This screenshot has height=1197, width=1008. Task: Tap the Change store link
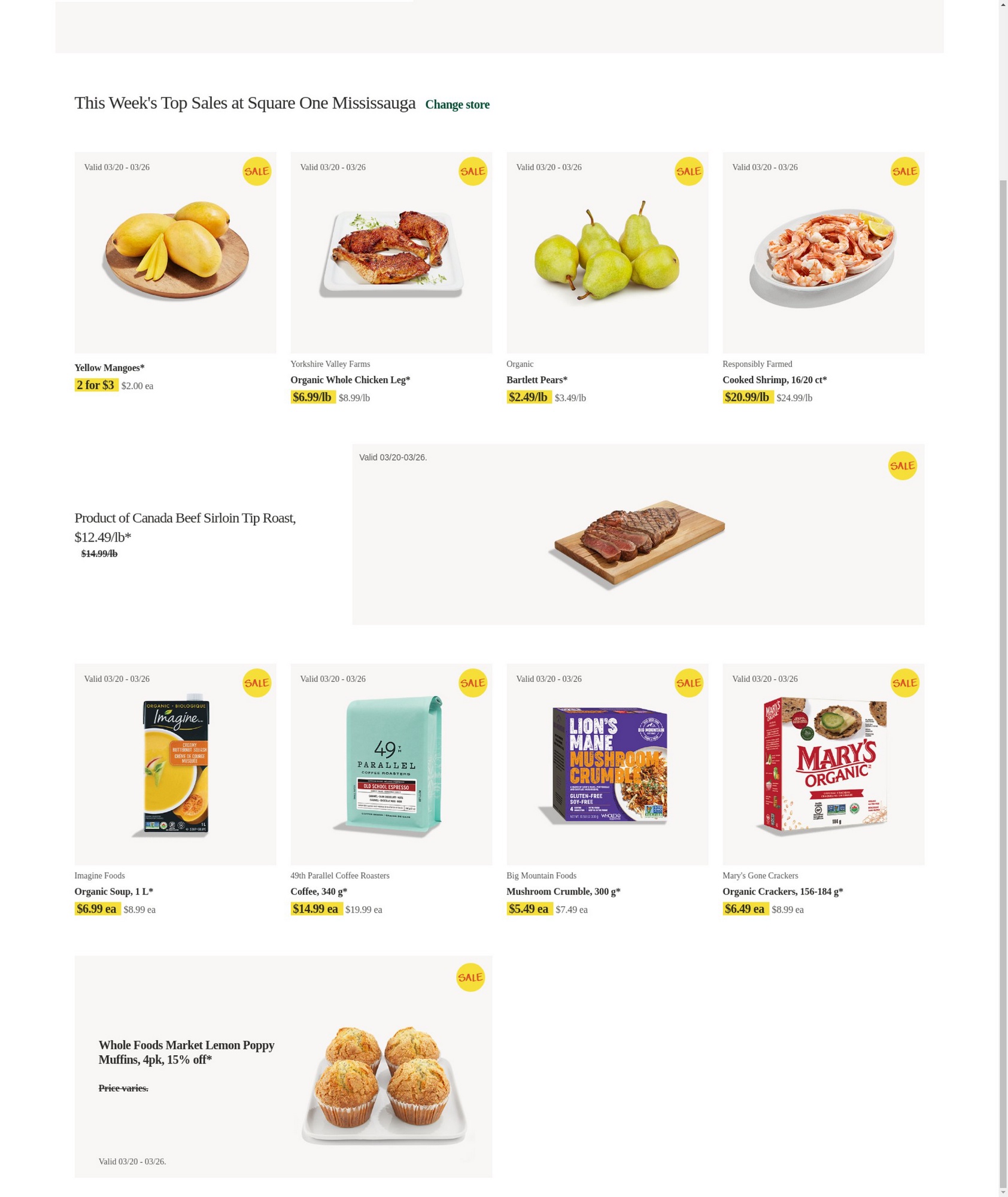(457, 105)
